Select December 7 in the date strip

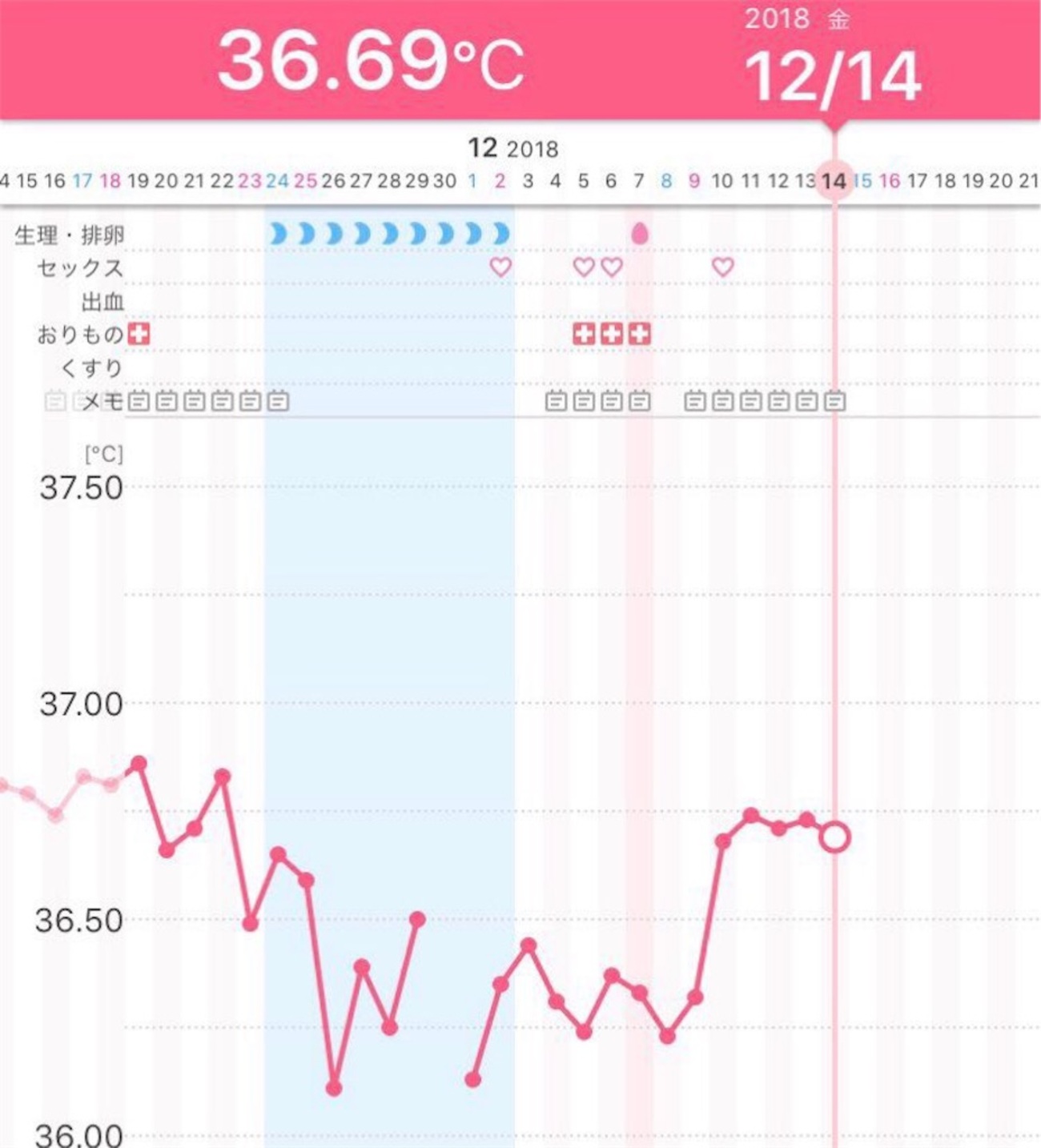click(x=638, y=181)
